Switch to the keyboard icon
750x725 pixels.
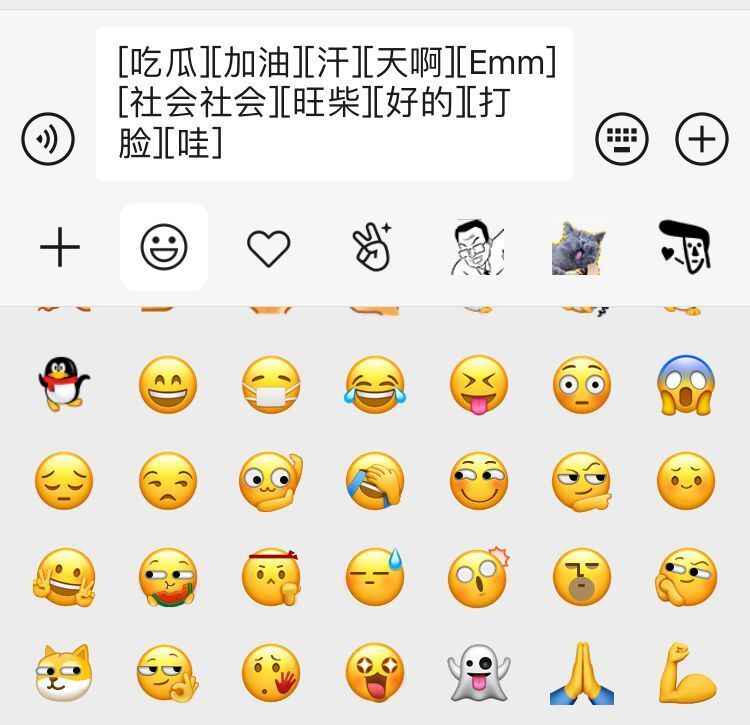[x=622, y=138]
